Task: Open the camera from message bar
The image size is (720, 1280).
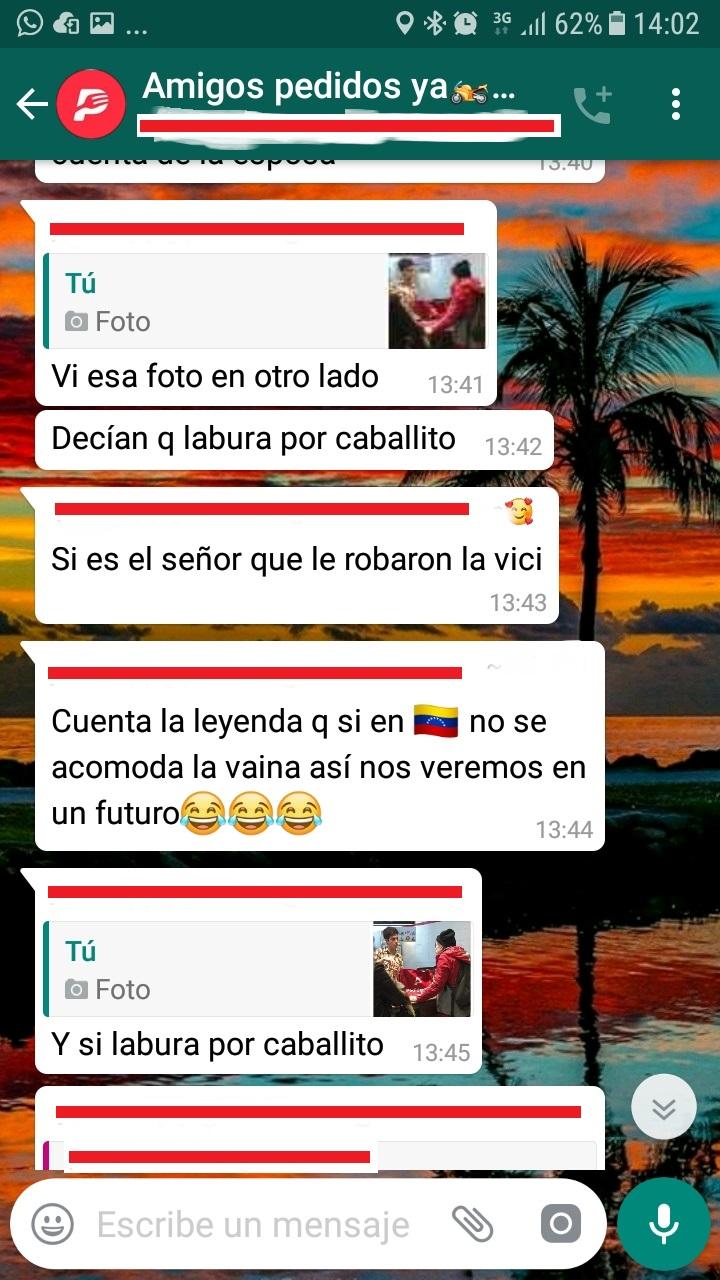Action: coord(560,1224)
